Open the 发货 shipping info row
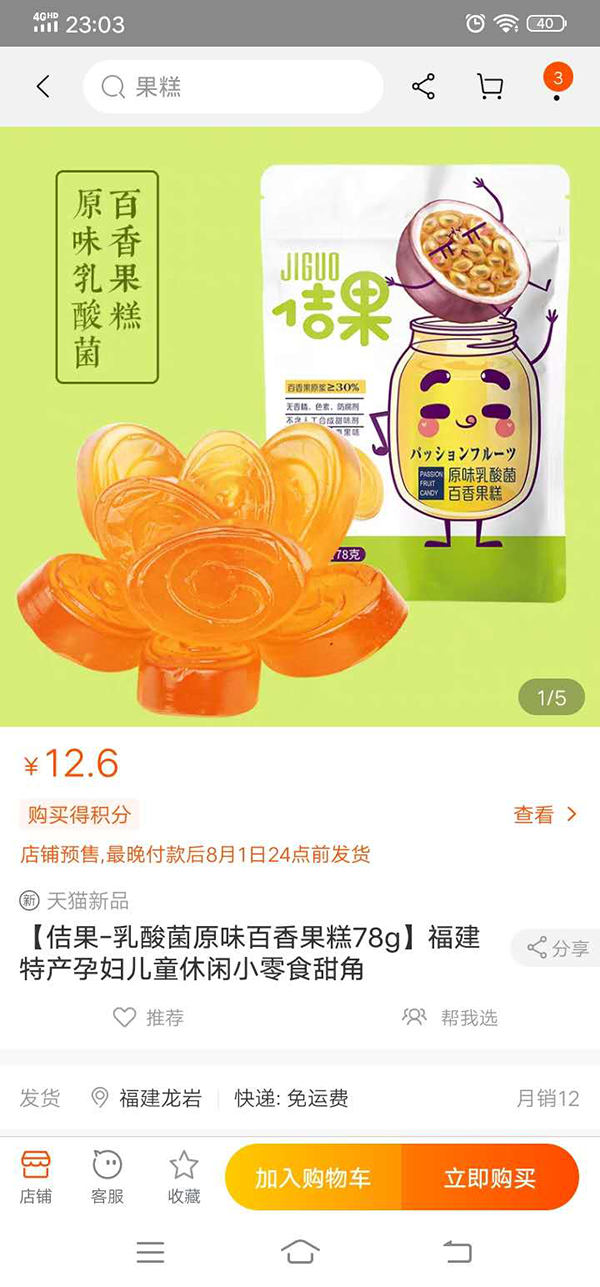This screenshot has height=1287, width=600. pos(300,1098)
